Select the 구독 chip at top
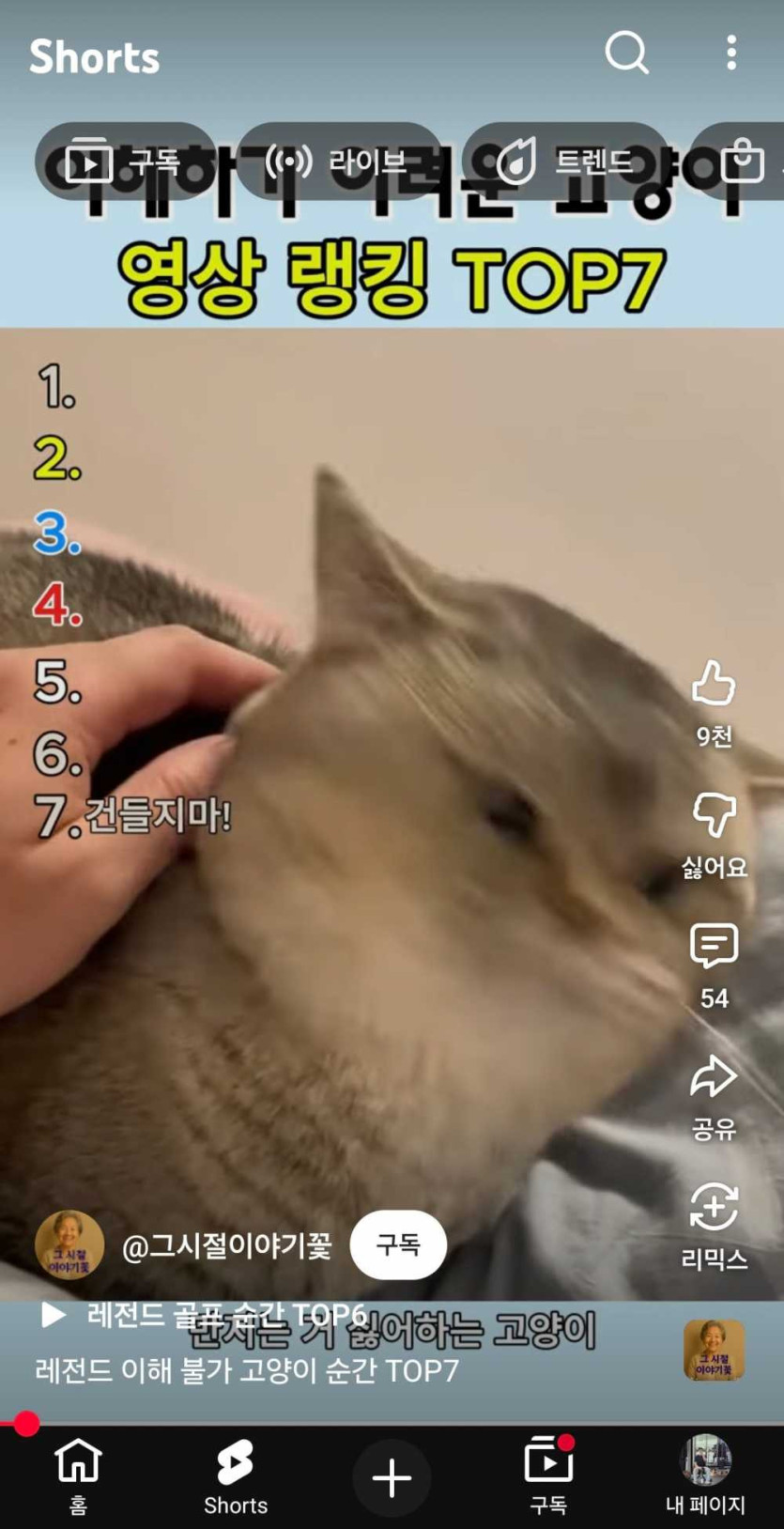The height and width of the screenshot is (1529, 784). [126, 162]
